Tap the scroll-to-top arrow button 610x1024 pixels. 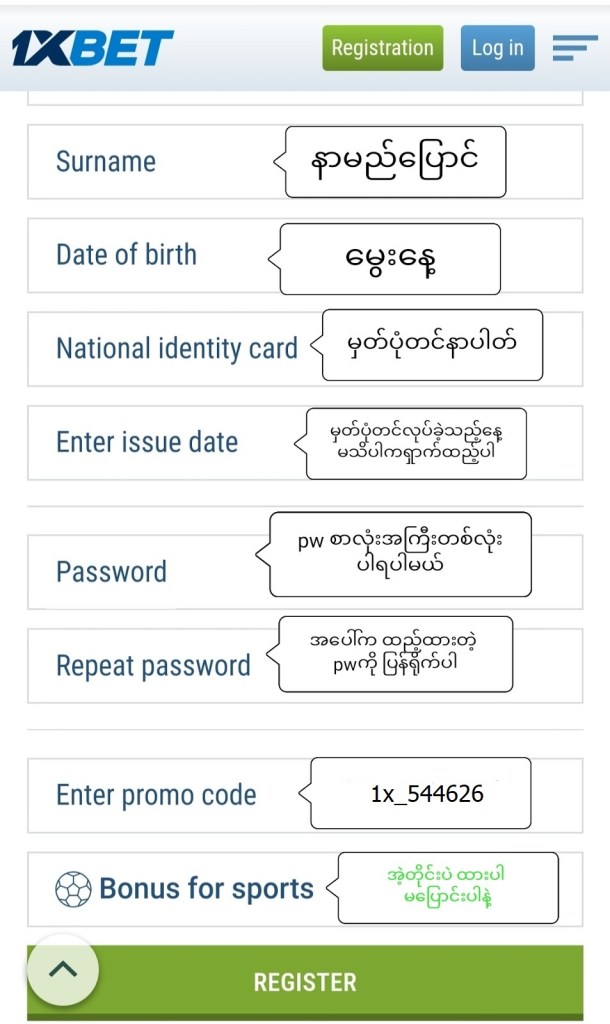point(62,969)
